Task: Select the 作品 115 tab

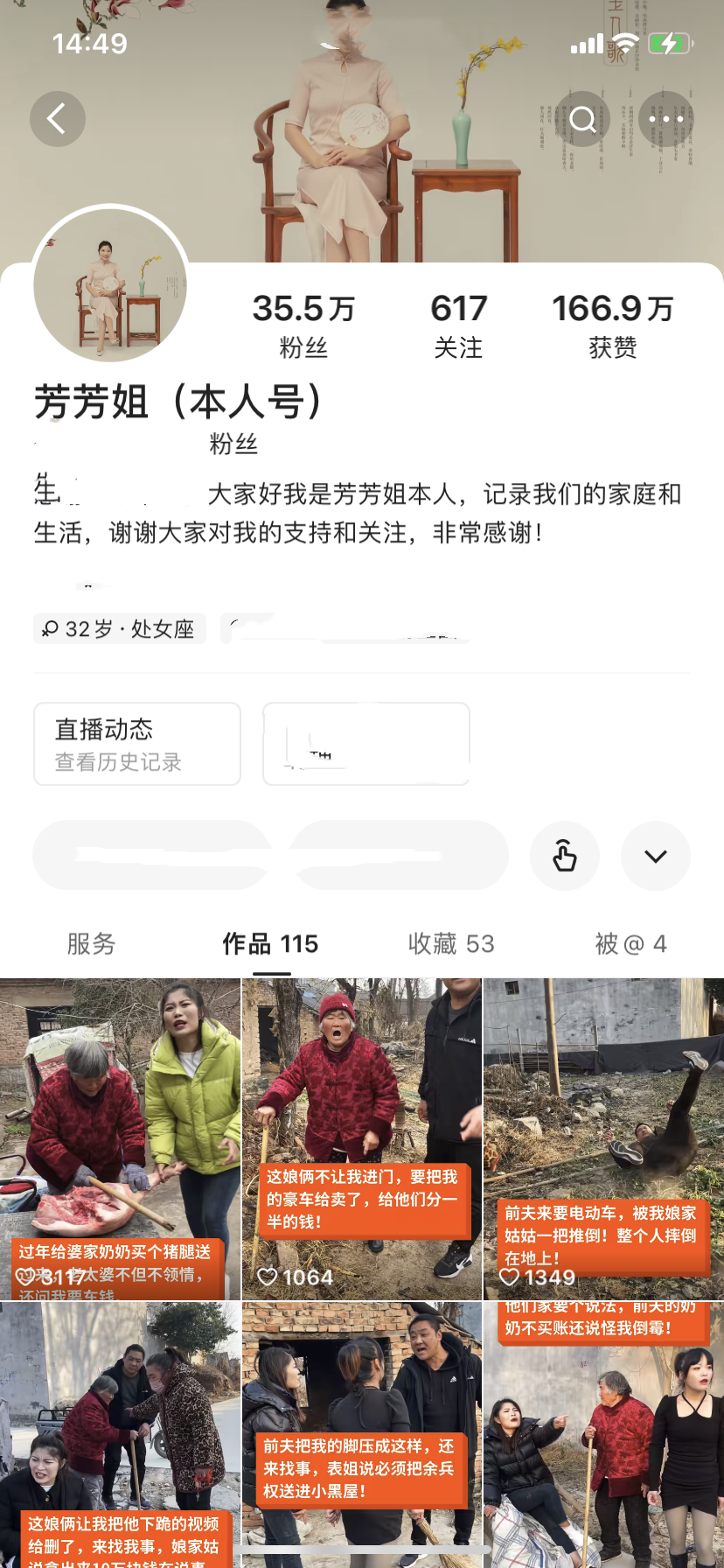Action: 270,943
